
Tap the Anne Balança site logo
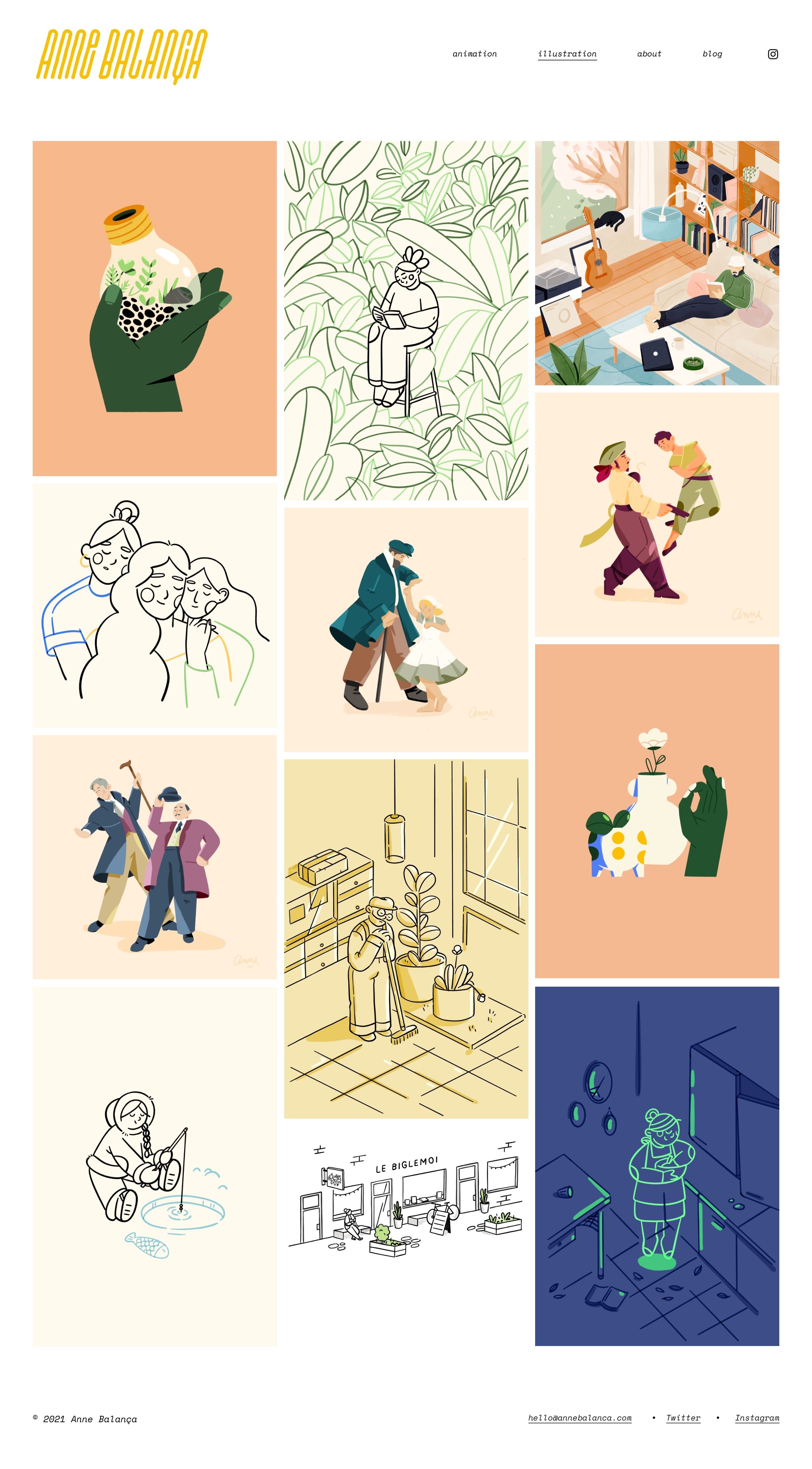pyautogui.click(x=122, y=55)
